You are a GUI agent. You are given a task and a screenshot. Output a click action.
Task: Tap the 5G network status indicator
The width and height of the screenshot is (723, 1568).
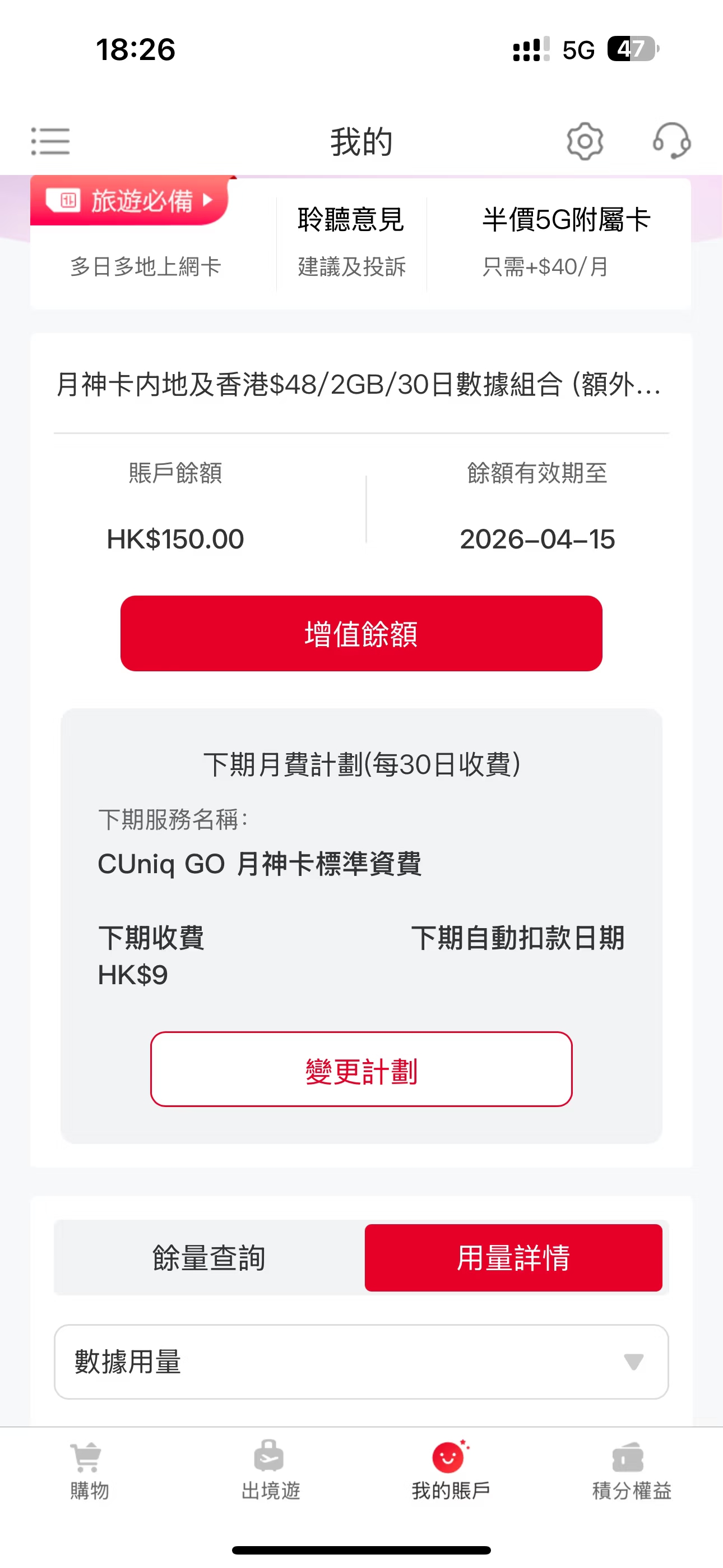(x=579, y=50)
